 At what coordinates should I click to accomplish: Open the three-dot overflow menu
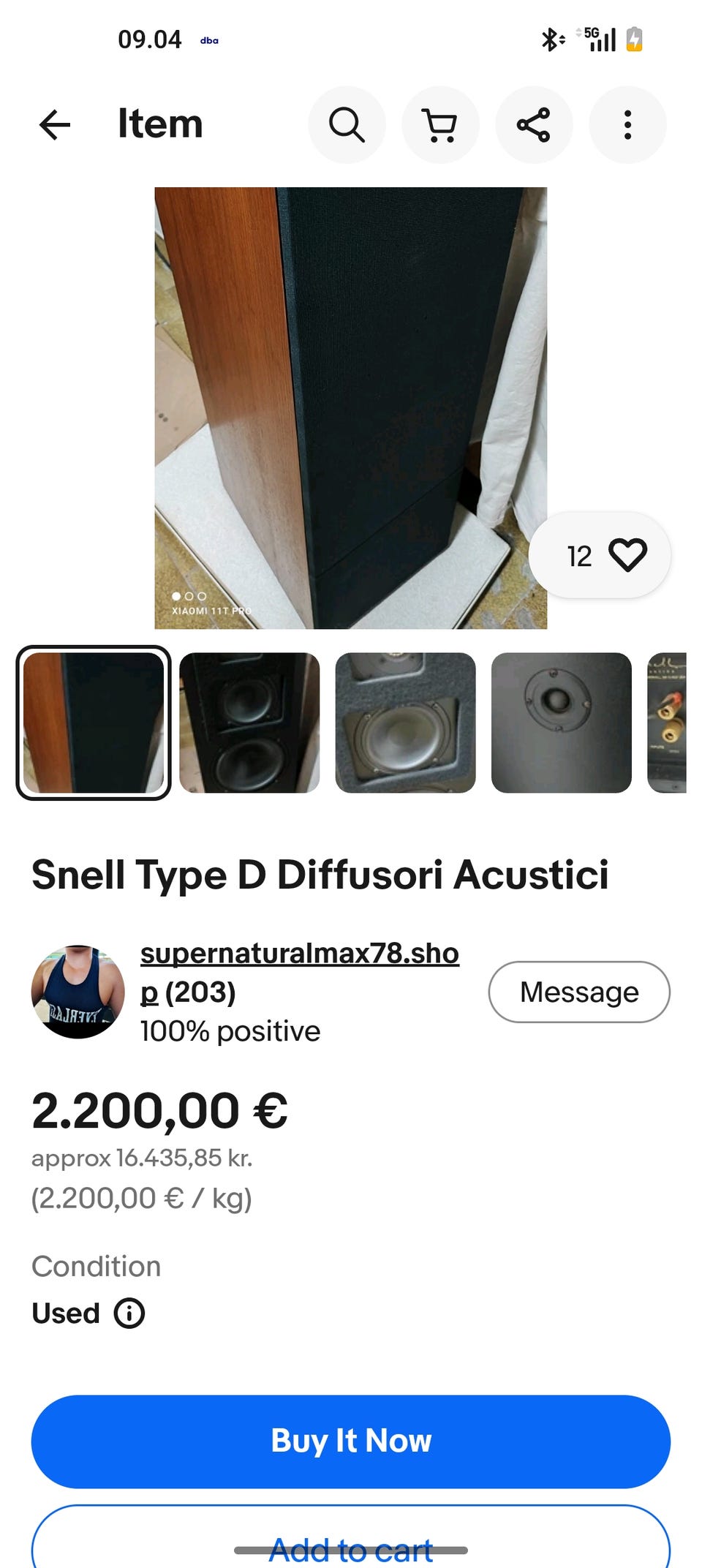[627, 124]
